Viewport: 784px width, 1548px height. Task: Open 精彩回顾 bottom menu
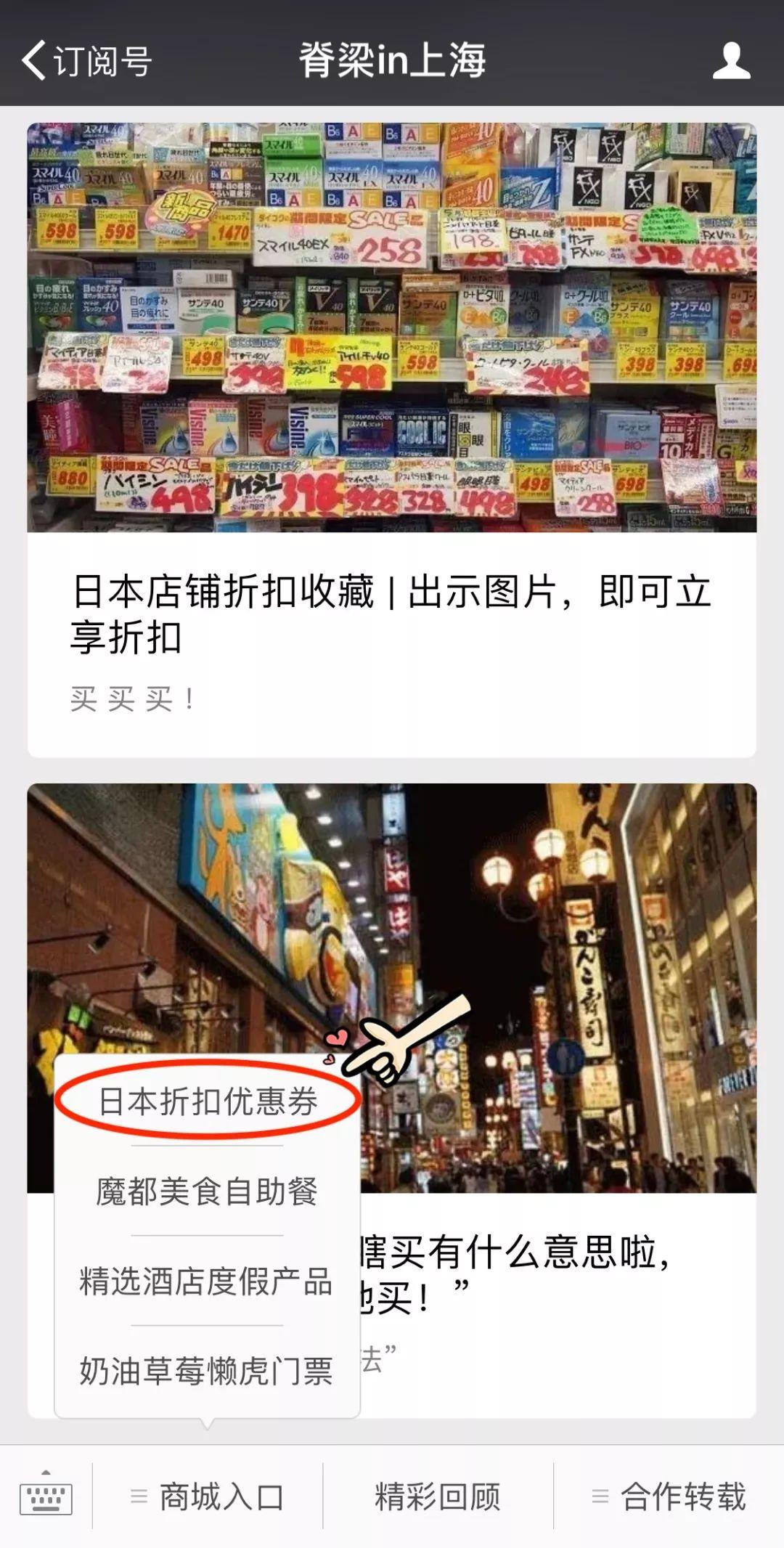(x=438, y=1497)
